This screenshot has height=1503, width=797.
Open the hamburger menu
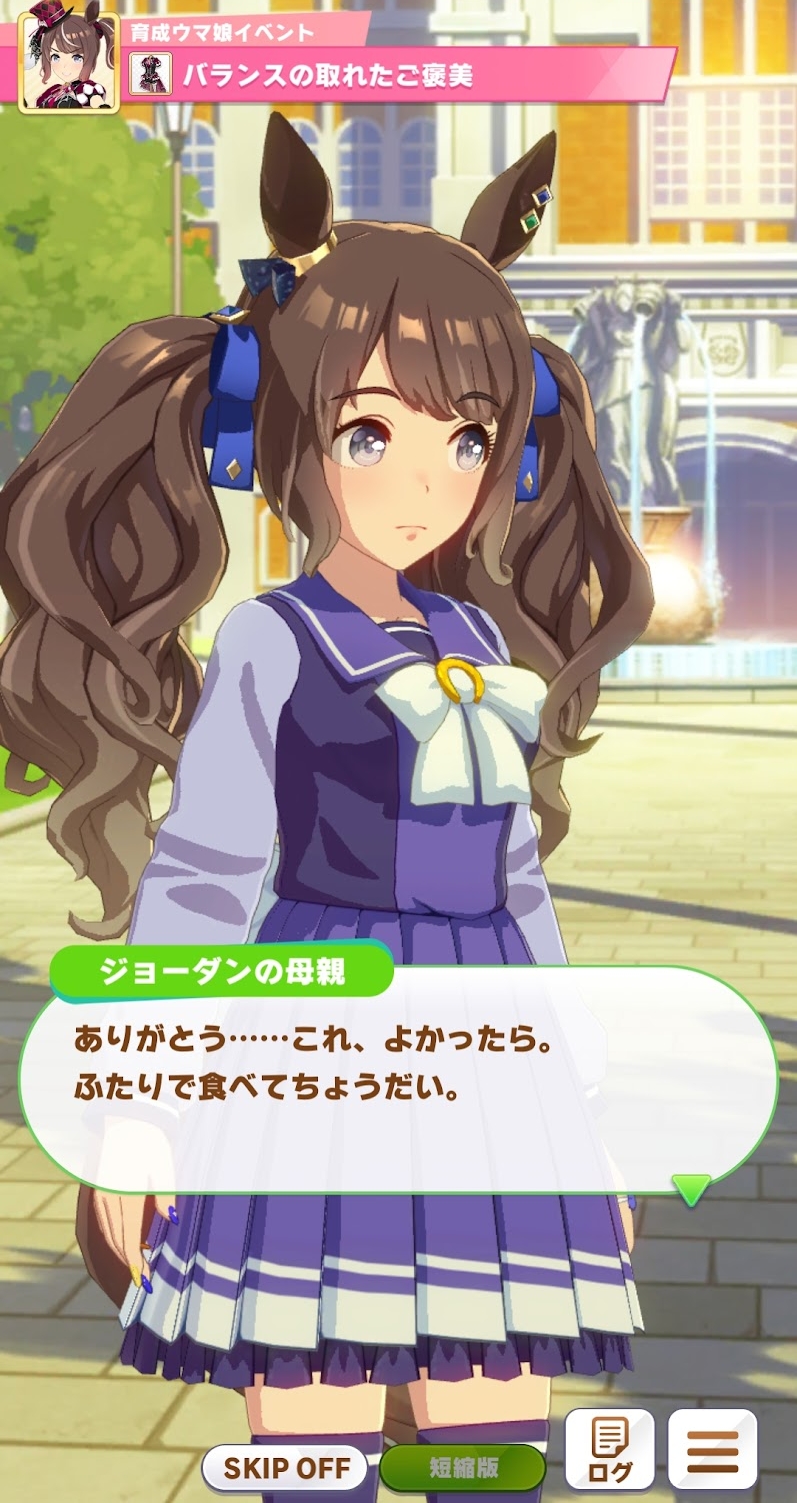[x=712, y=1450]
